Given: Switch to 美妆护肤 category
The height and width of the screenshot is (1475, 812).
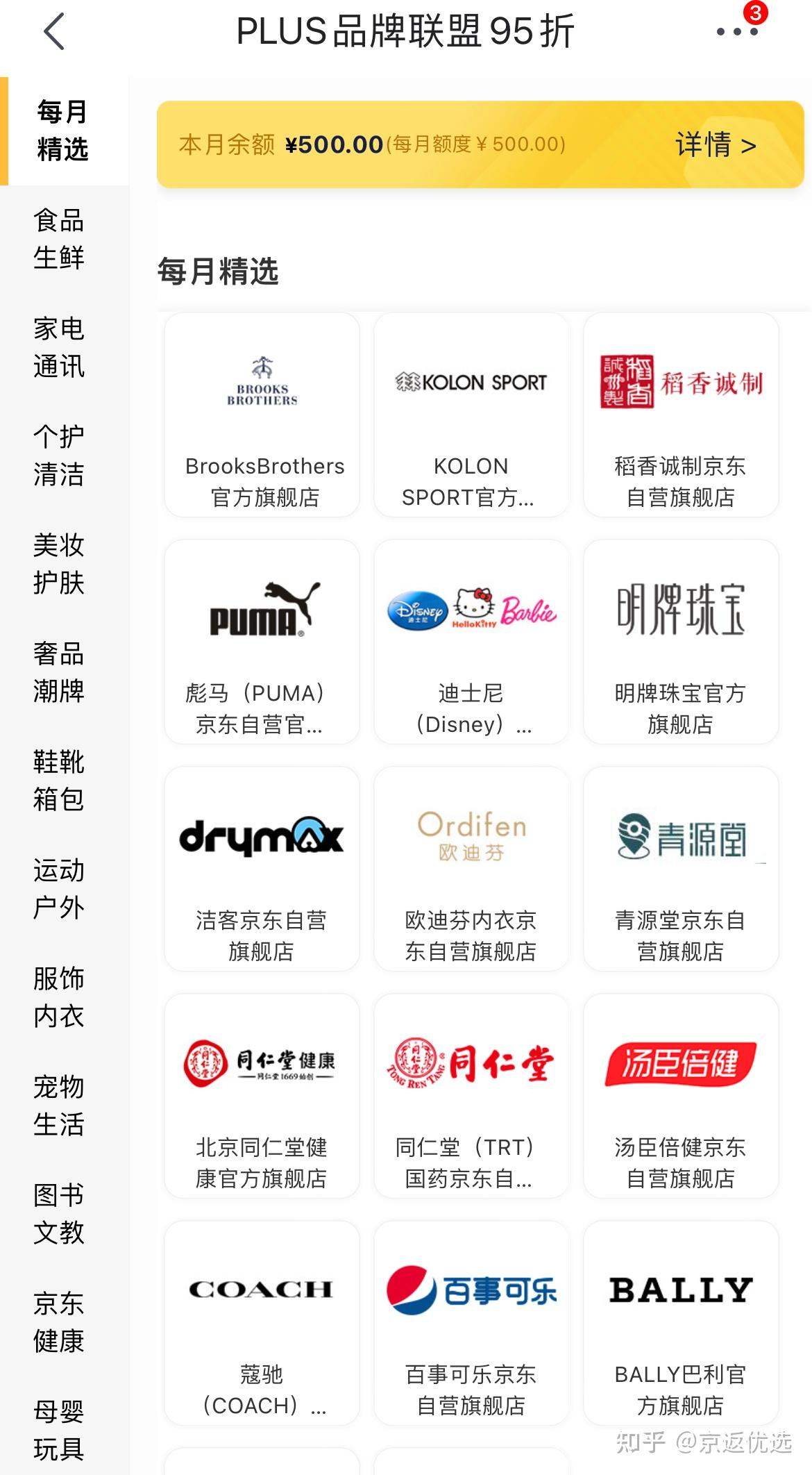Looking at the screenshot, I should (60, 564).
